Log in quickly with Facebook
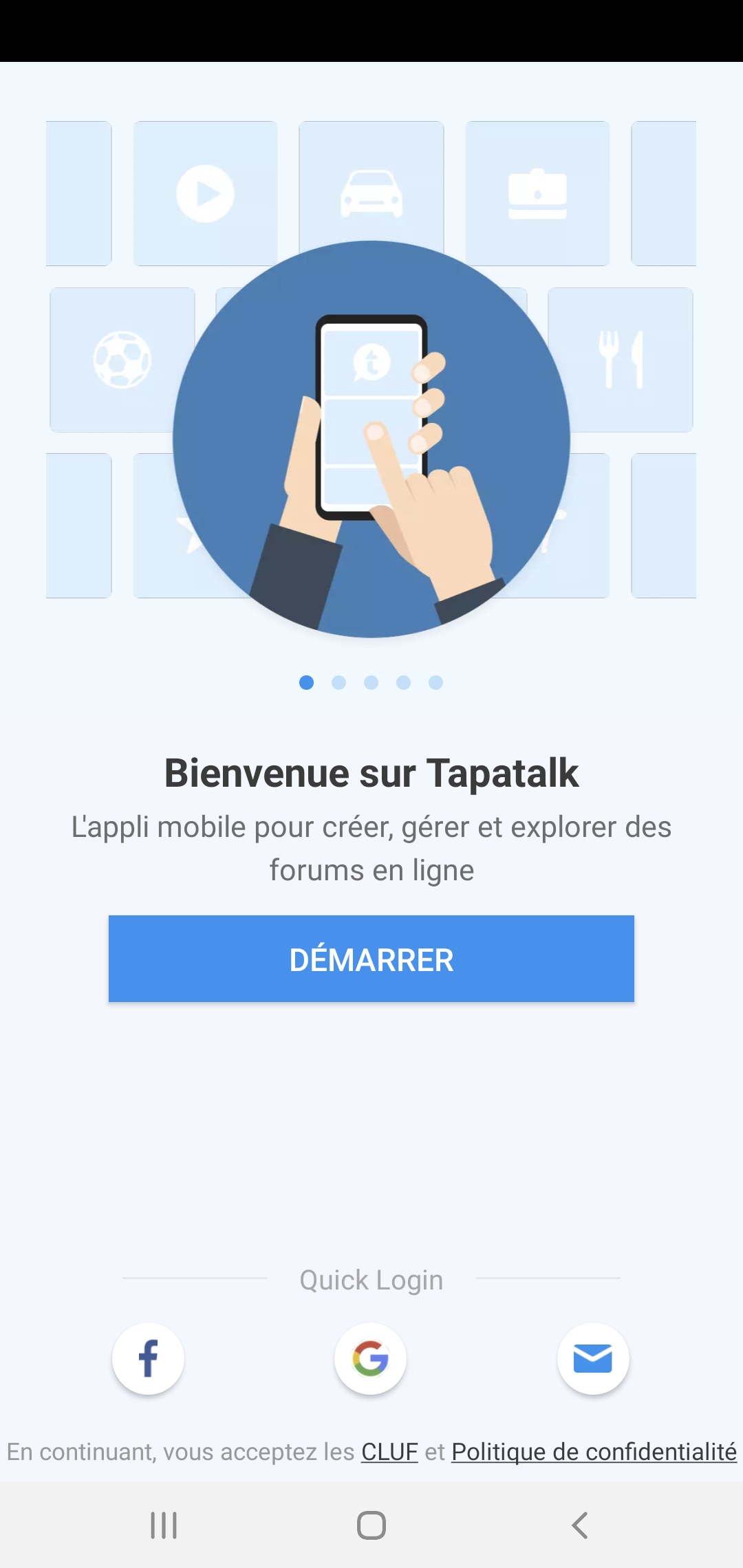Screen dimensions: 743x1568 [x=148, y=1359]
